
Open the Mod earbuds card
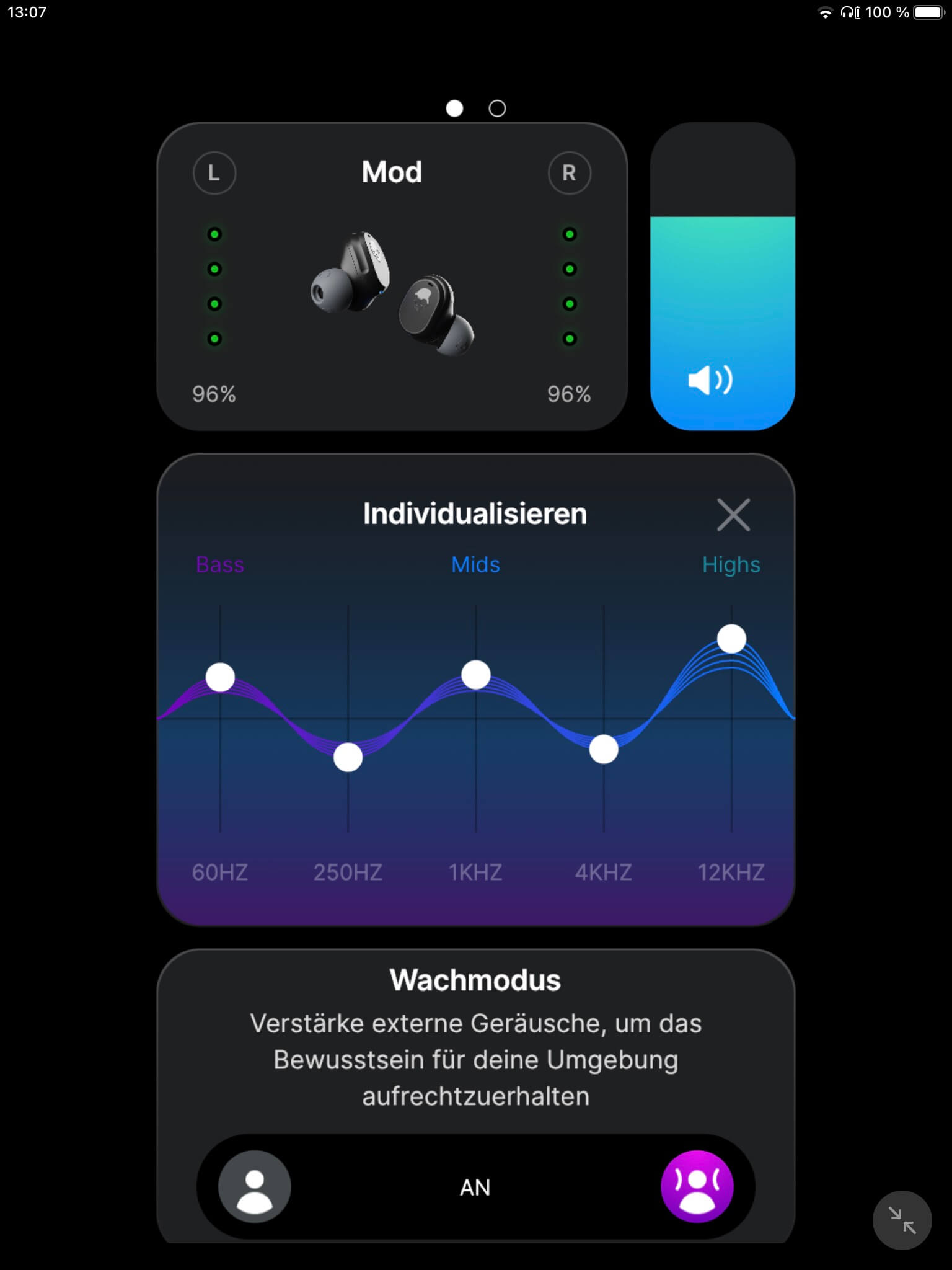[392, 277]
